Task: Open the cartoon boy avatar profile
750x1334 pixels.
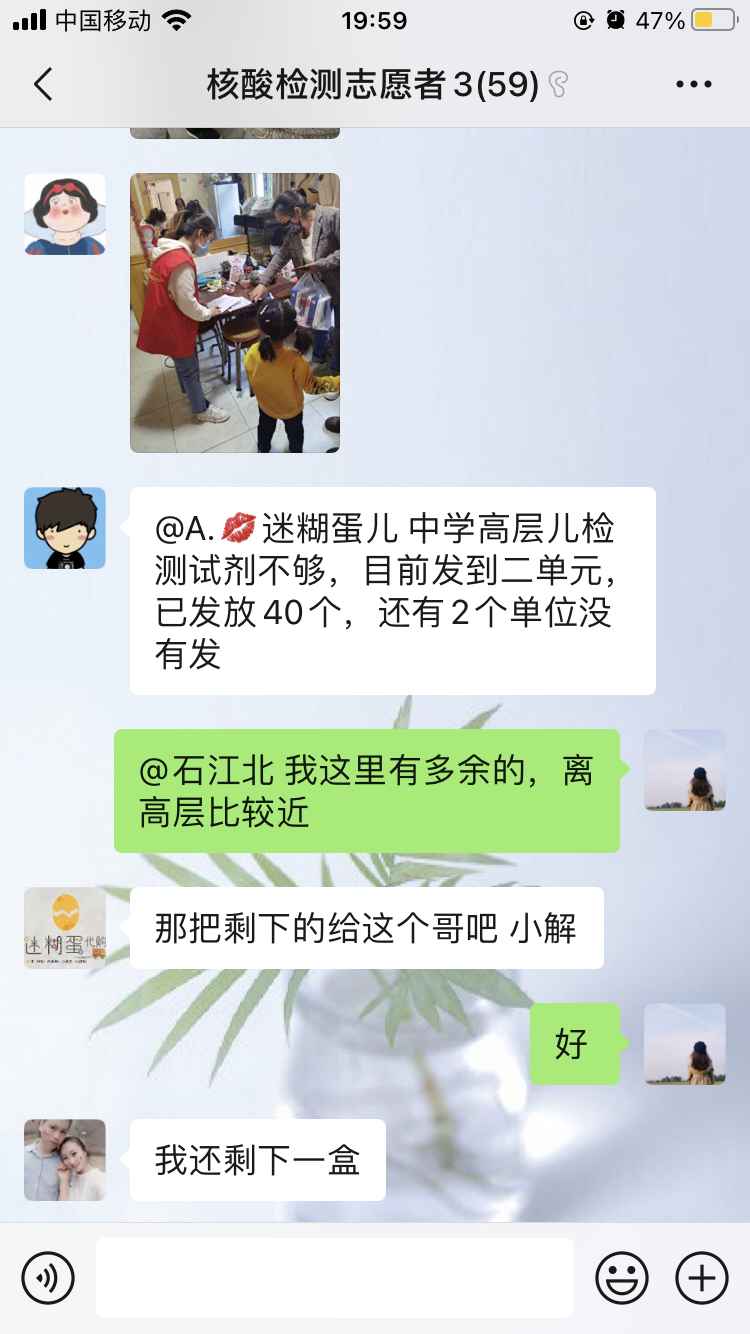Action: pyautogui.click(x=65, y=528)
